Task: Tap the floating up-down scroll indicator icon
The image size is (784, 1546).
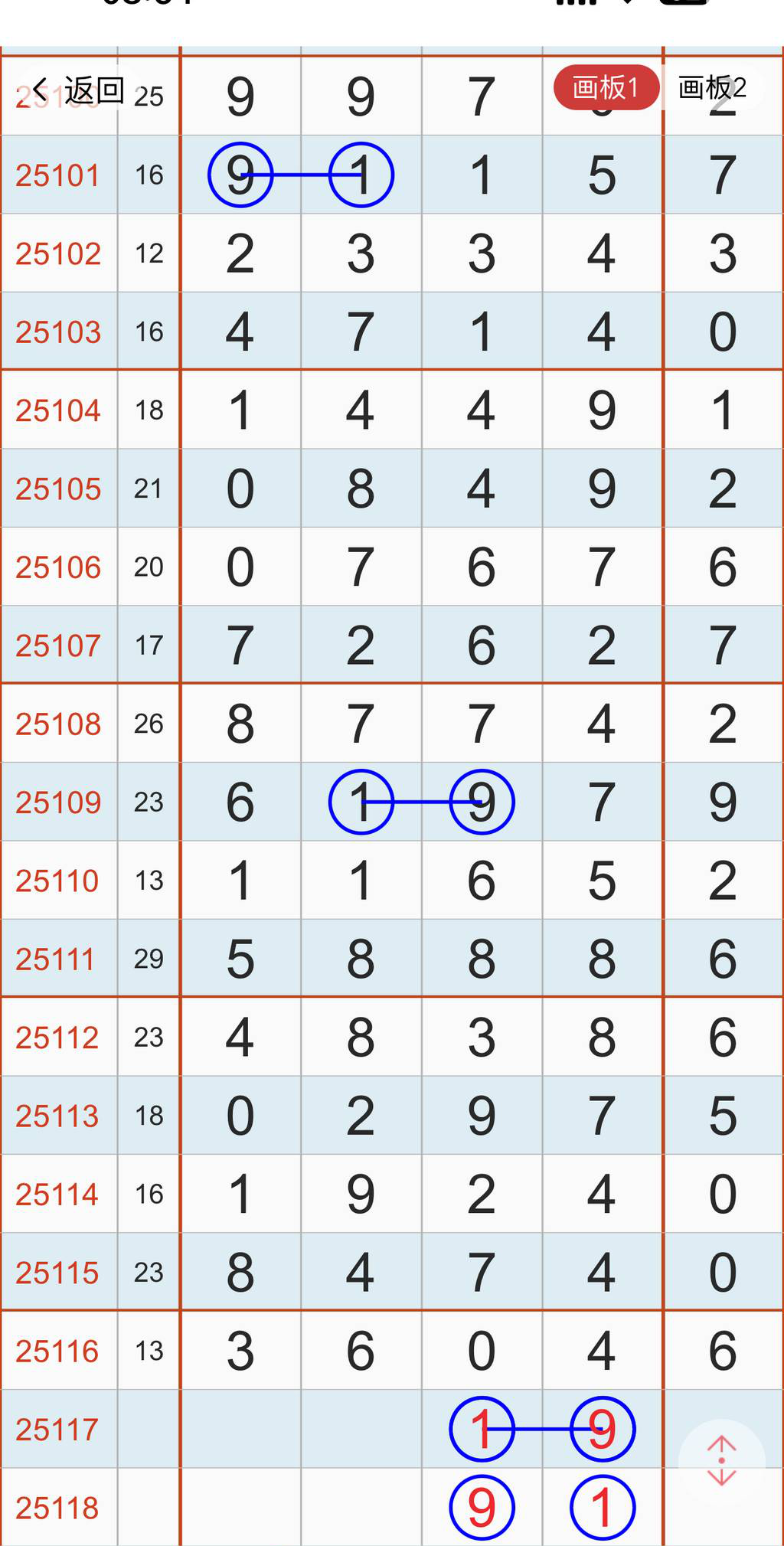Action: point(721,1460)
